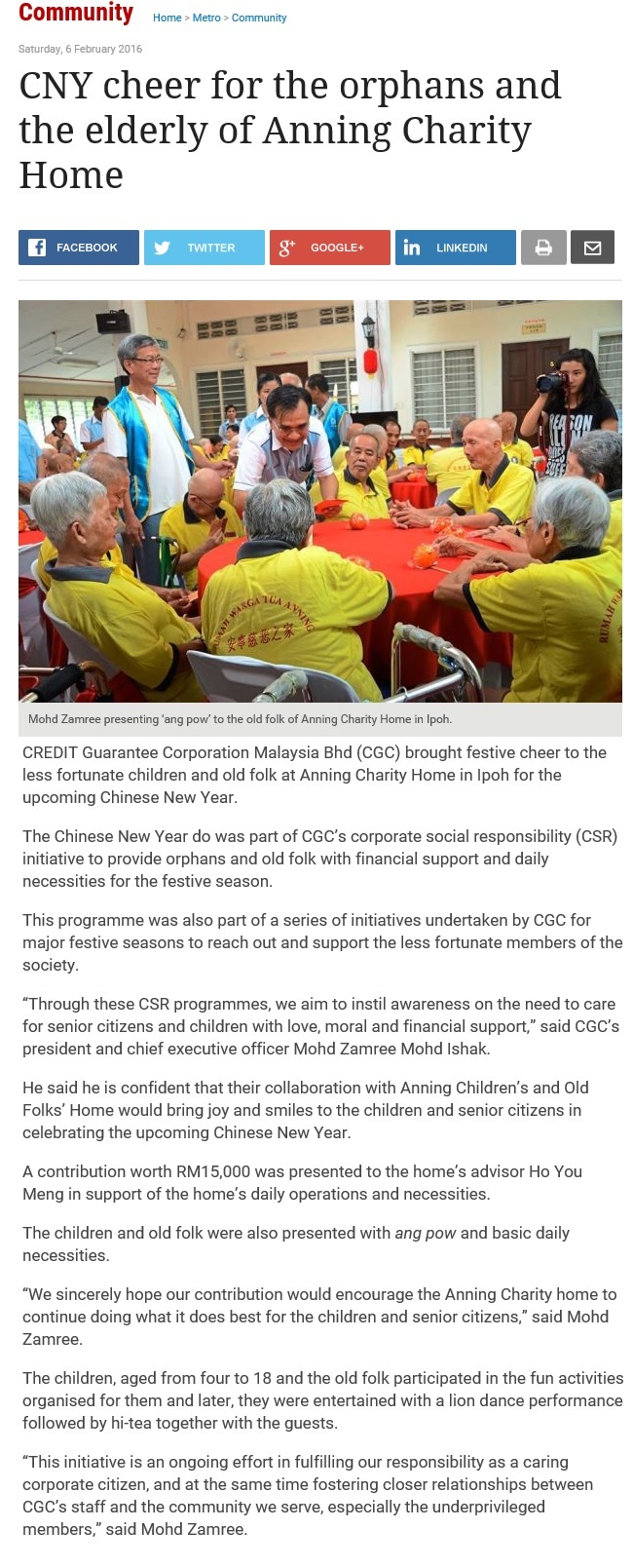
Task: Open the Metro breadcrumb link
Action: (206, 18)
